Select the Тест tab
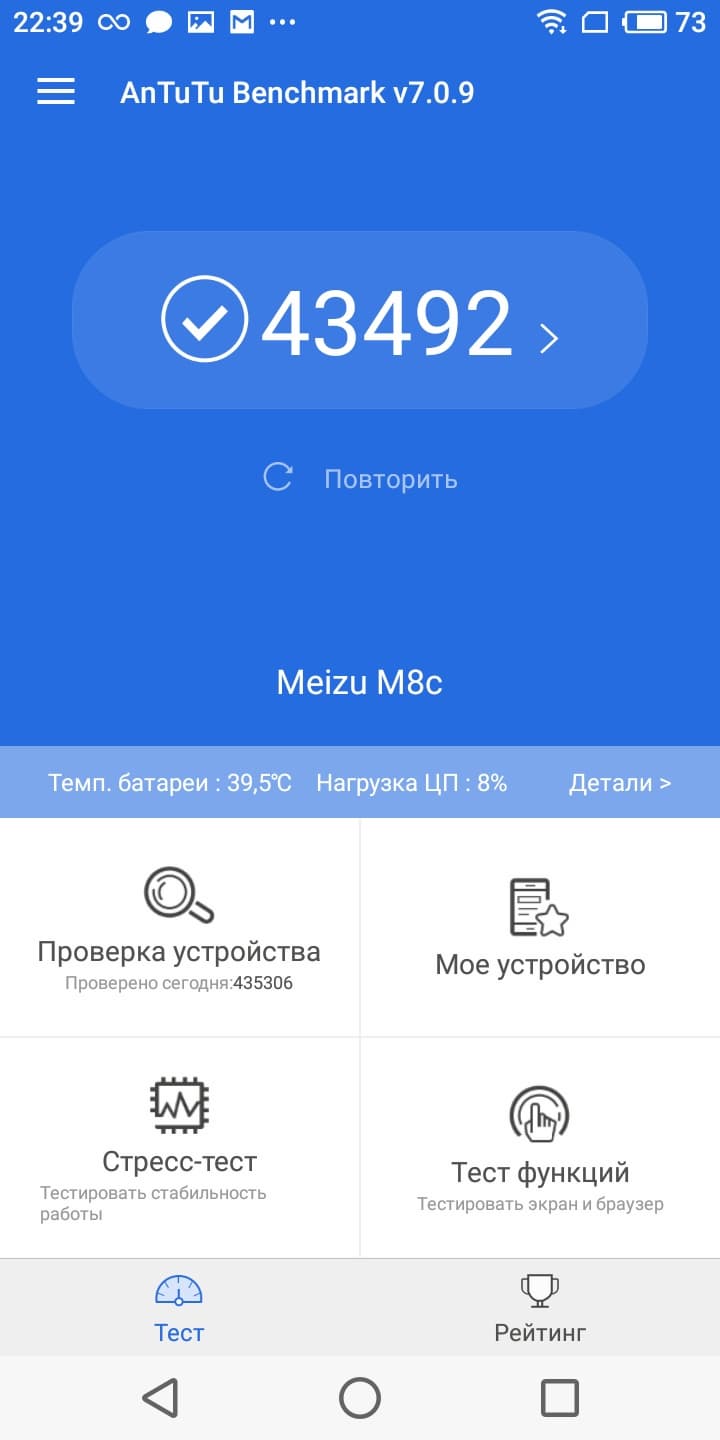Image resolution: width=720 pixels, height=1440 pixels. click(x=179, y=1308)
